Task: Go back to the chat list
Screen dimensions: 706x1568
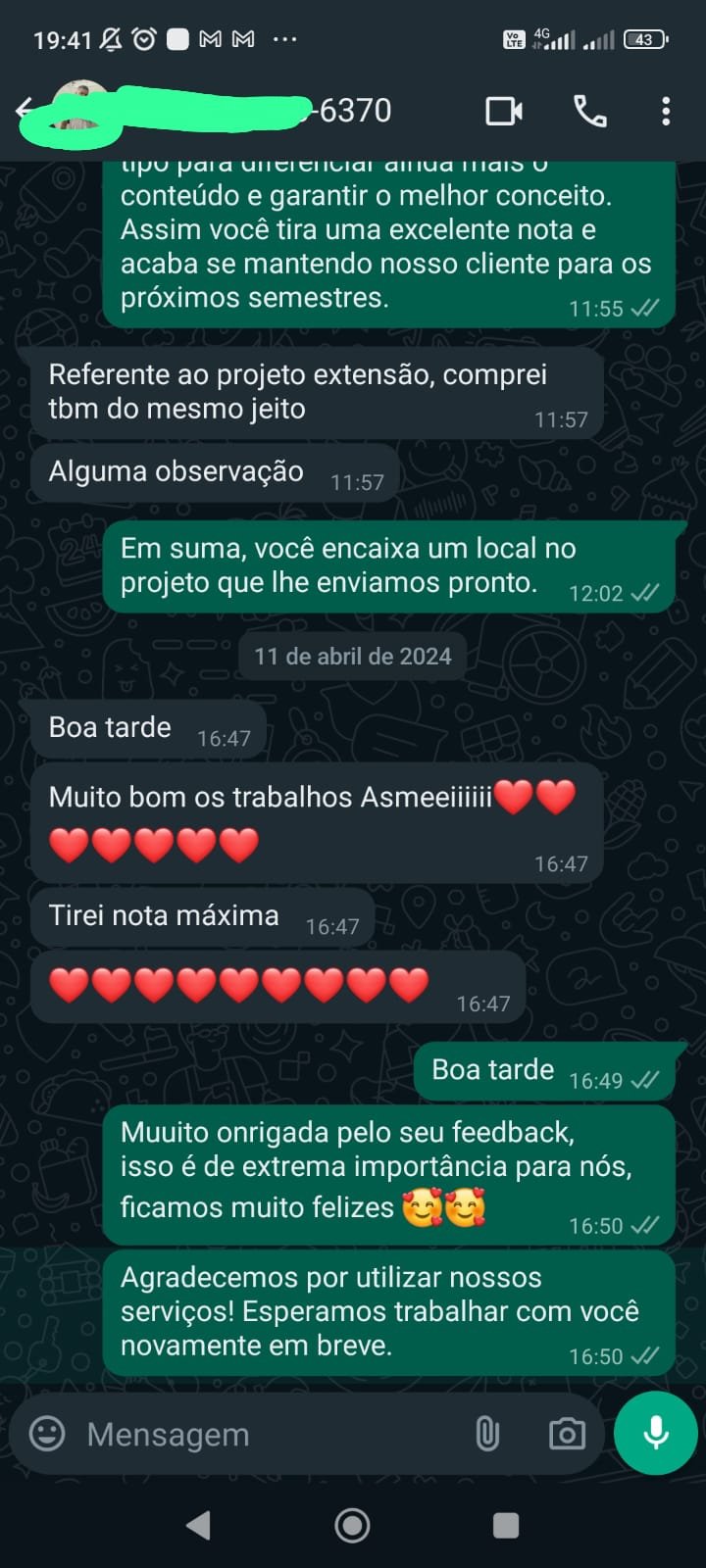Action: coord(25,111)
